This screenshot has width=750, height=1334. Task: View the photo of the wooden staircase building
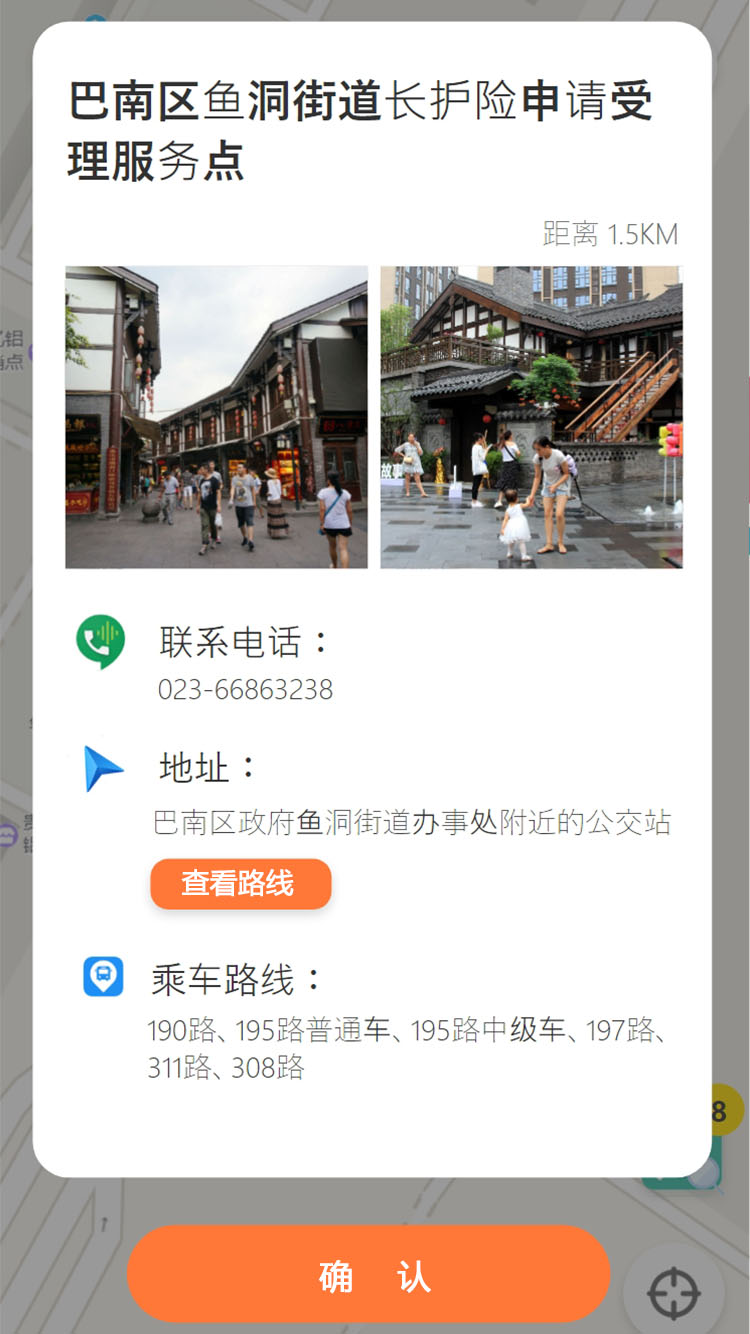click(531, 417)
